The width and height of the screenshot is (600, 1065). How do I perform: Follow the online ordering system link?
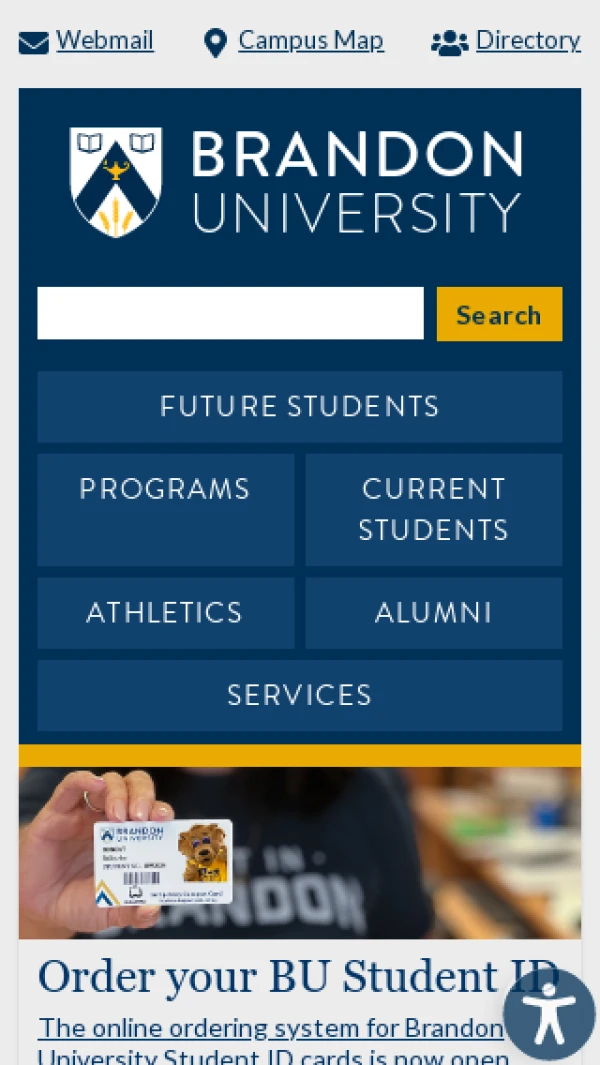tap(270, 1028)
